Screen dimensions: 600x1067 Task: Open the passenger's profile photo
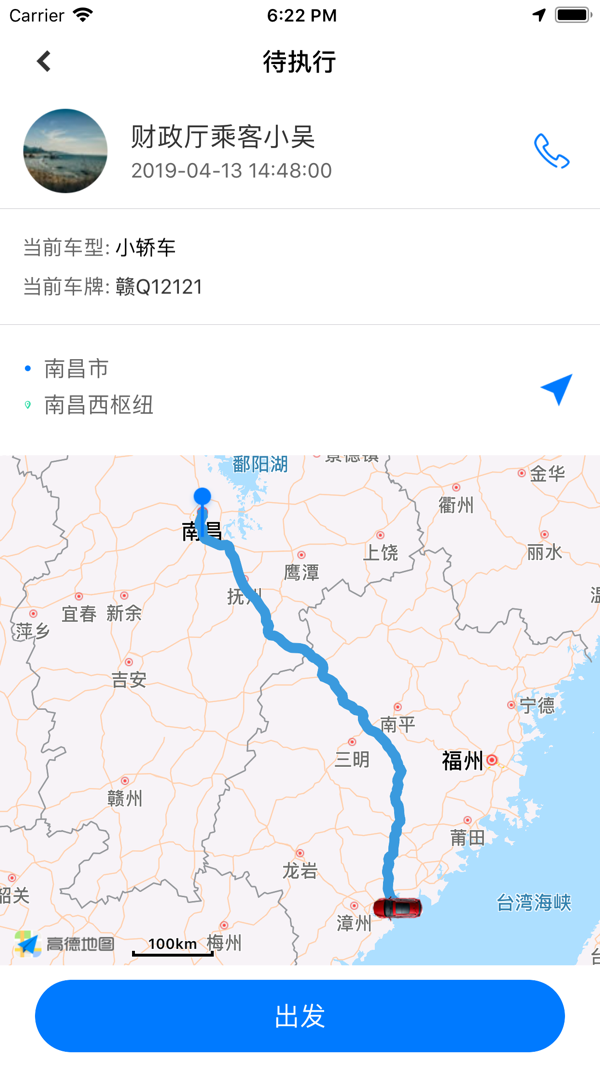click(x=65, y=151)
